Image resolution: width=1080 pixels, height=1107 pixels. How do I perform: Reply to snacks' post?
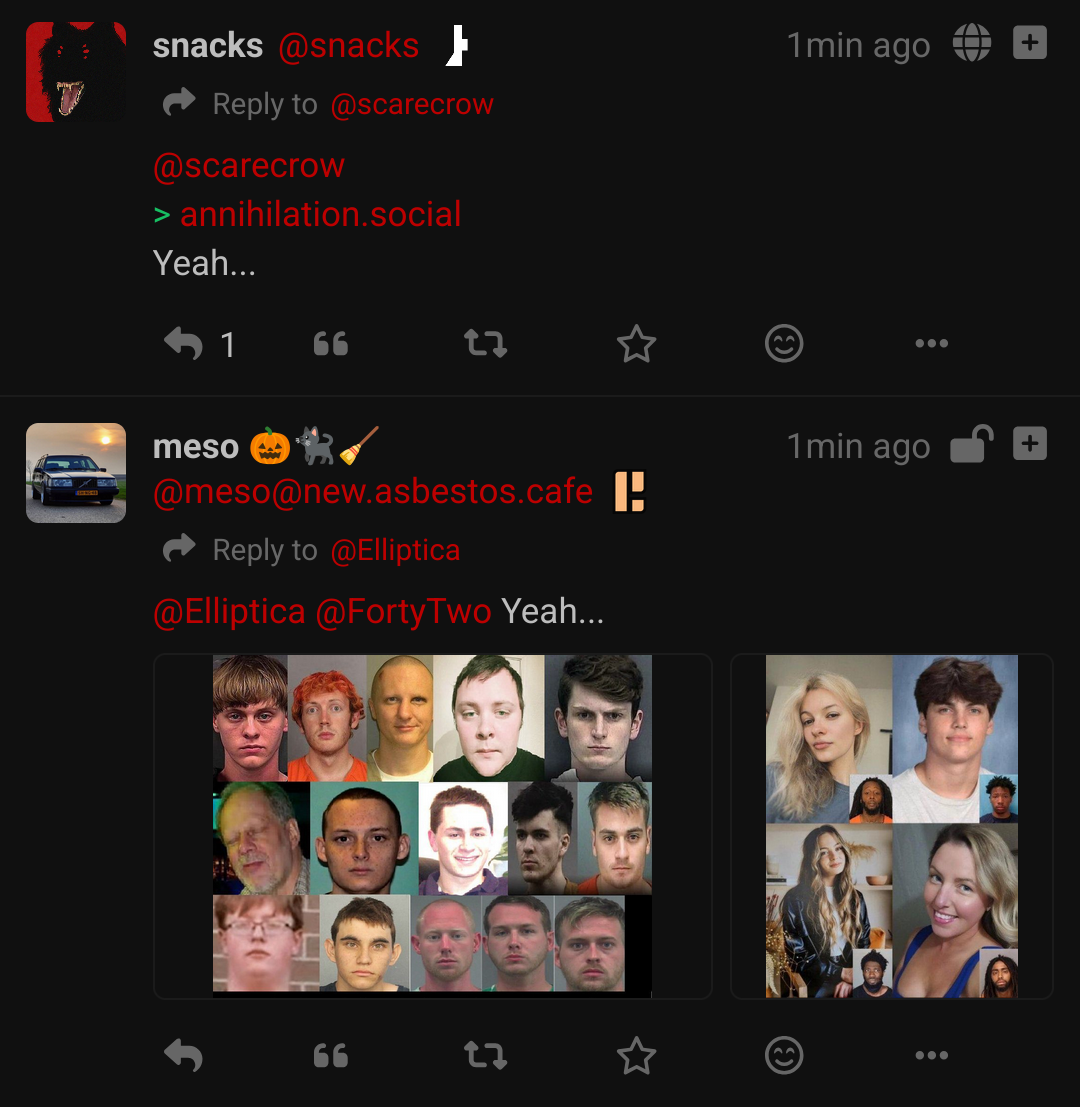point(184,345)
